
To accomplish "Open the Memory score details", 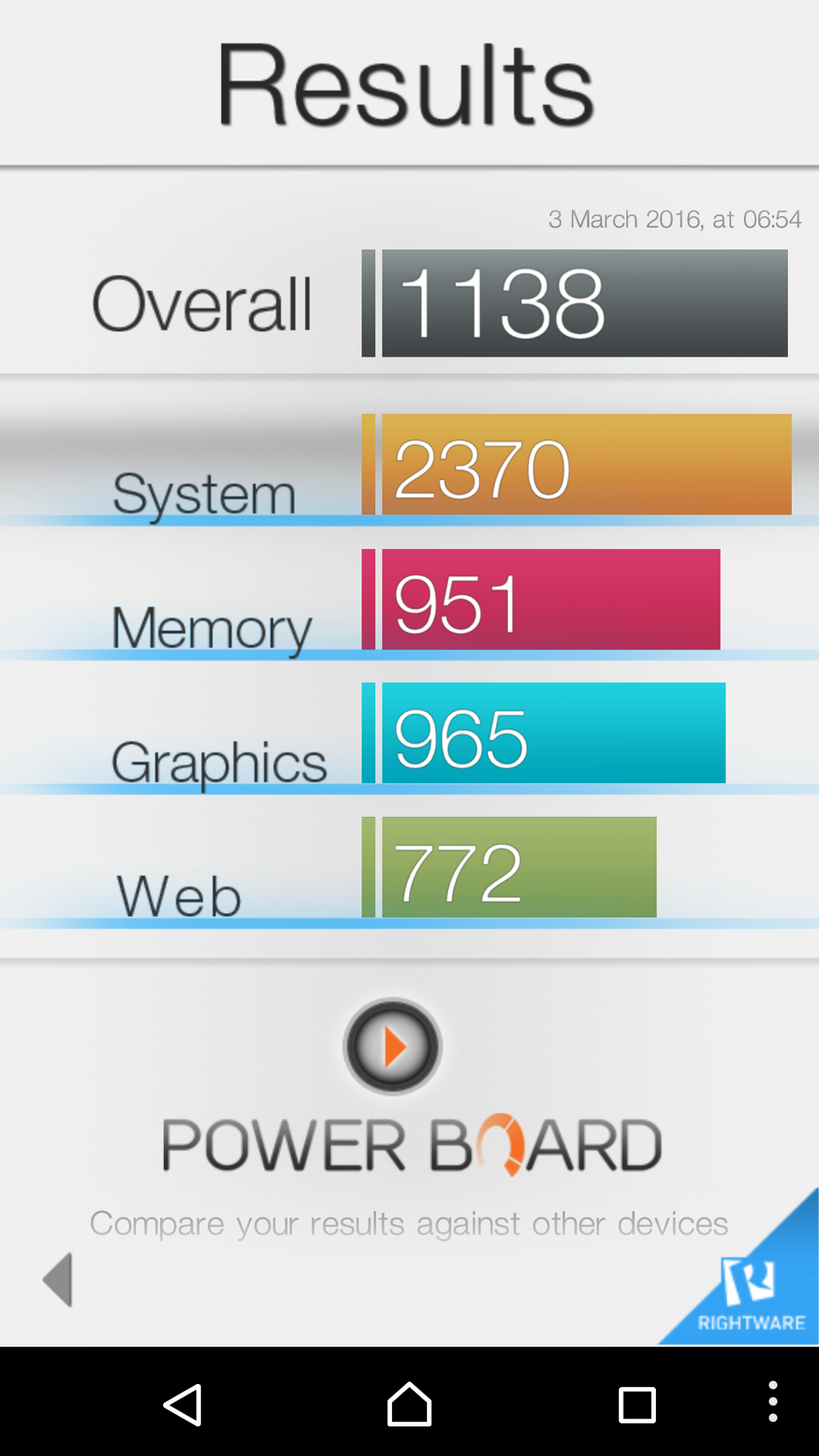I will click(x=409, y=600).
